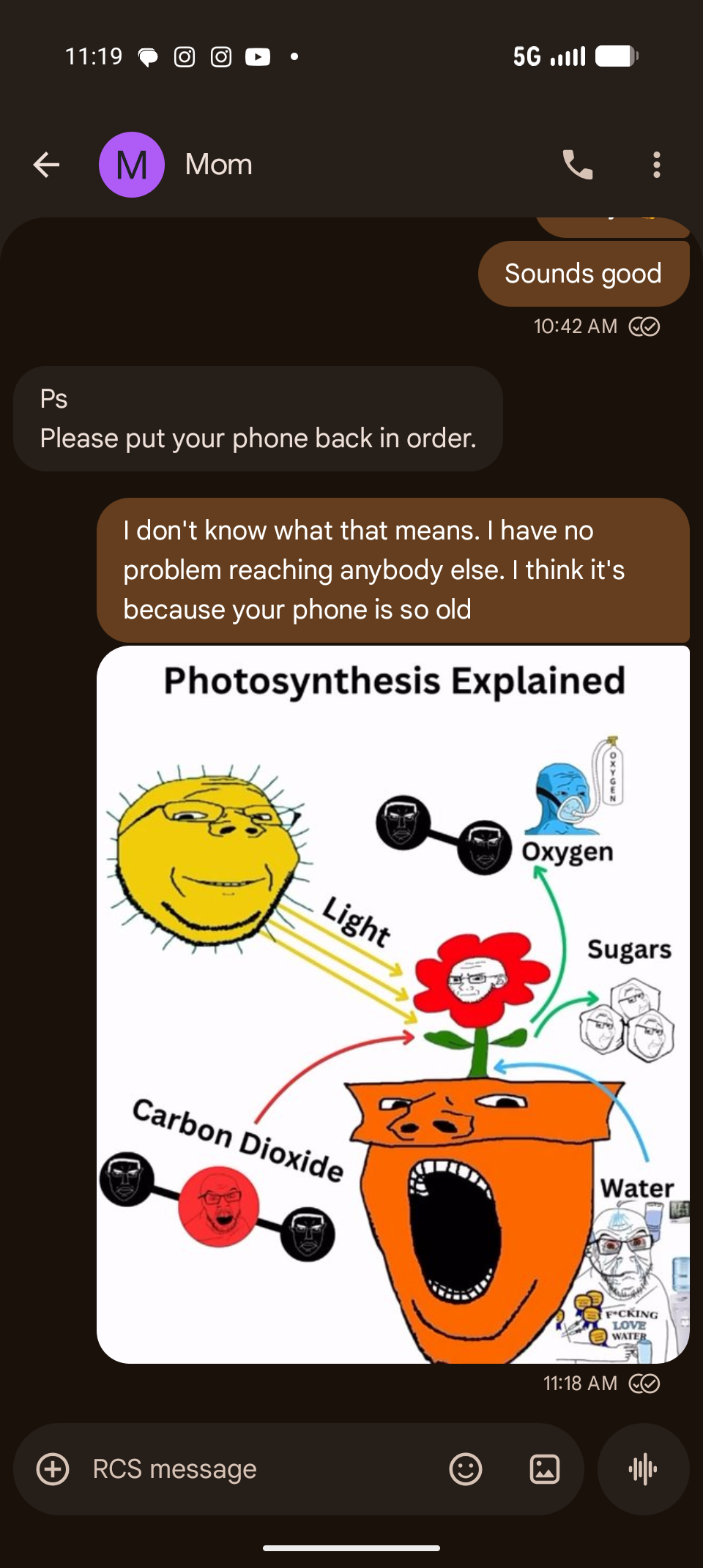The height and width of the screenshot is (1568, 703).
Task: Tap the plus attachment button
Action: [53, 1468]
